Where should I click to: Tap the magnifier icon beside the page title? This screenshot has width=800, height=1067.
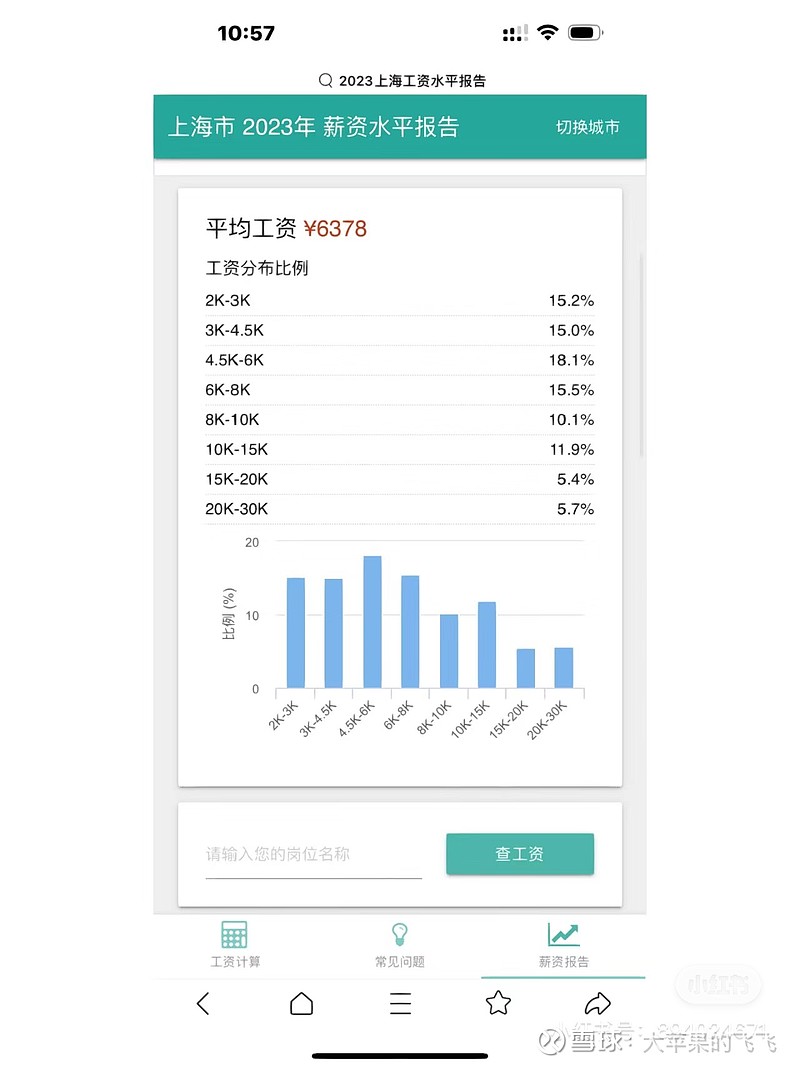pyautogui.click(x=323, y=79)
